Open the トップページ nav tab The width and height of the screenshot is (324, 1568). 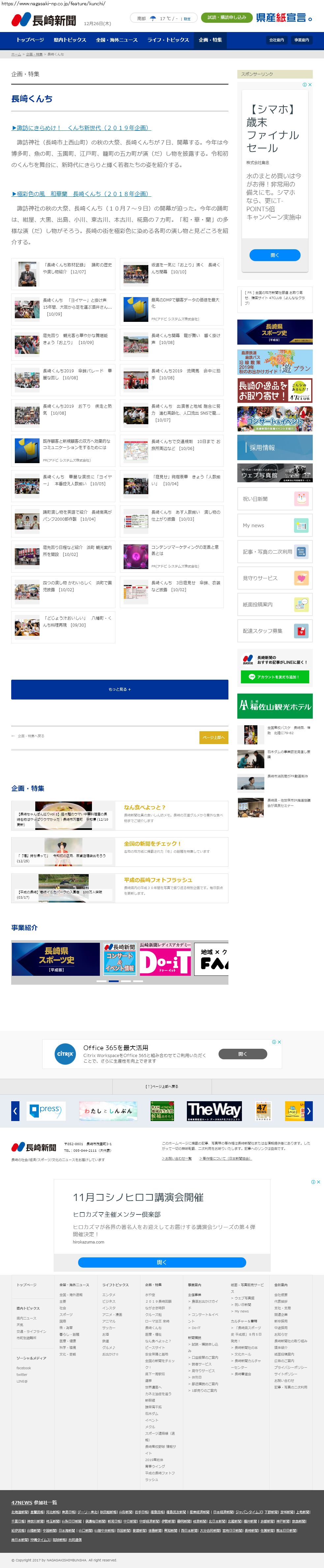coord(30,40)
